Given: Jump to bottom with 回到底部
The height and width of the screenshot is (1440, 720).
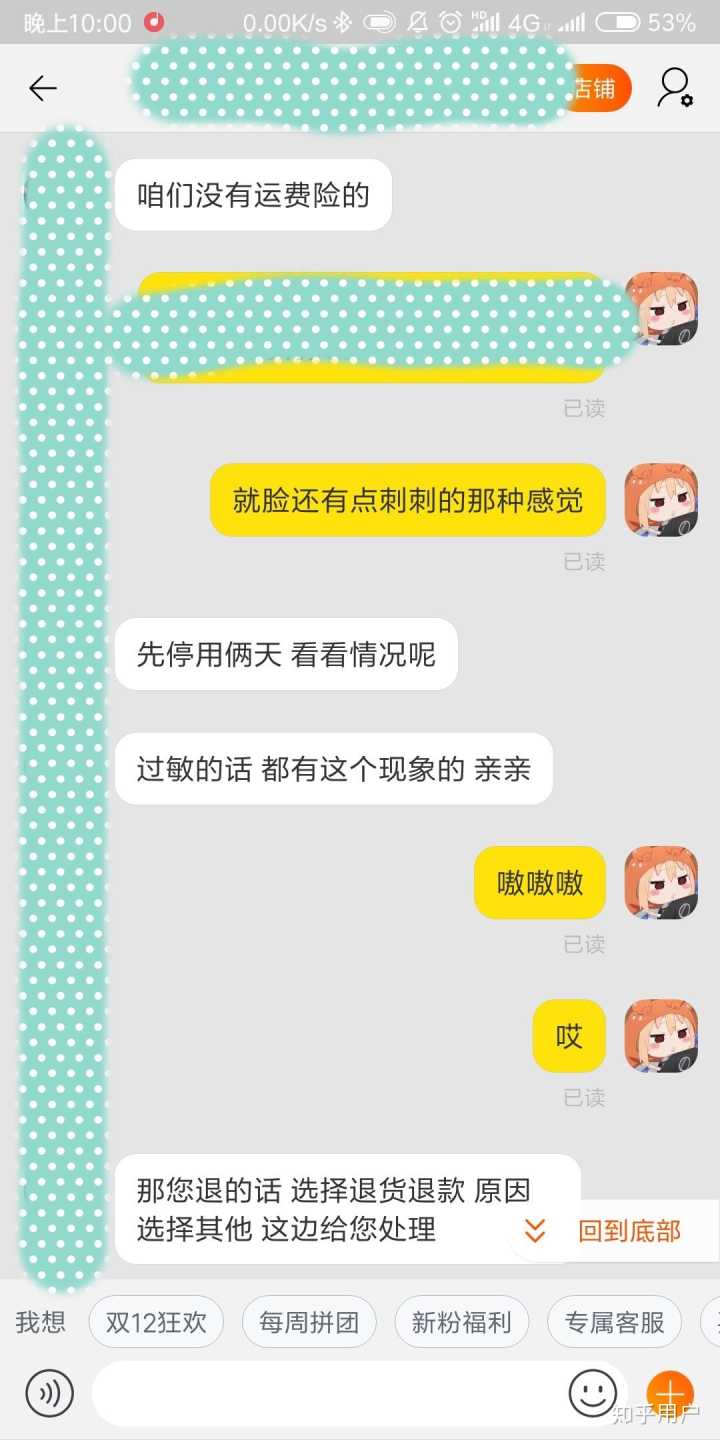Looking at the screenshot, I should tap(612, 1231).
